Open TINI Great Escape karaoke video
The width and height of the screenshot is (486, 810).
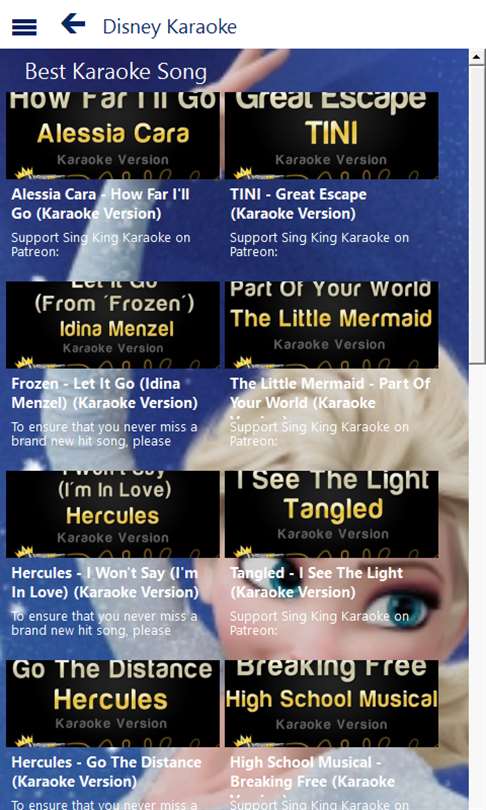coord(331,176)
